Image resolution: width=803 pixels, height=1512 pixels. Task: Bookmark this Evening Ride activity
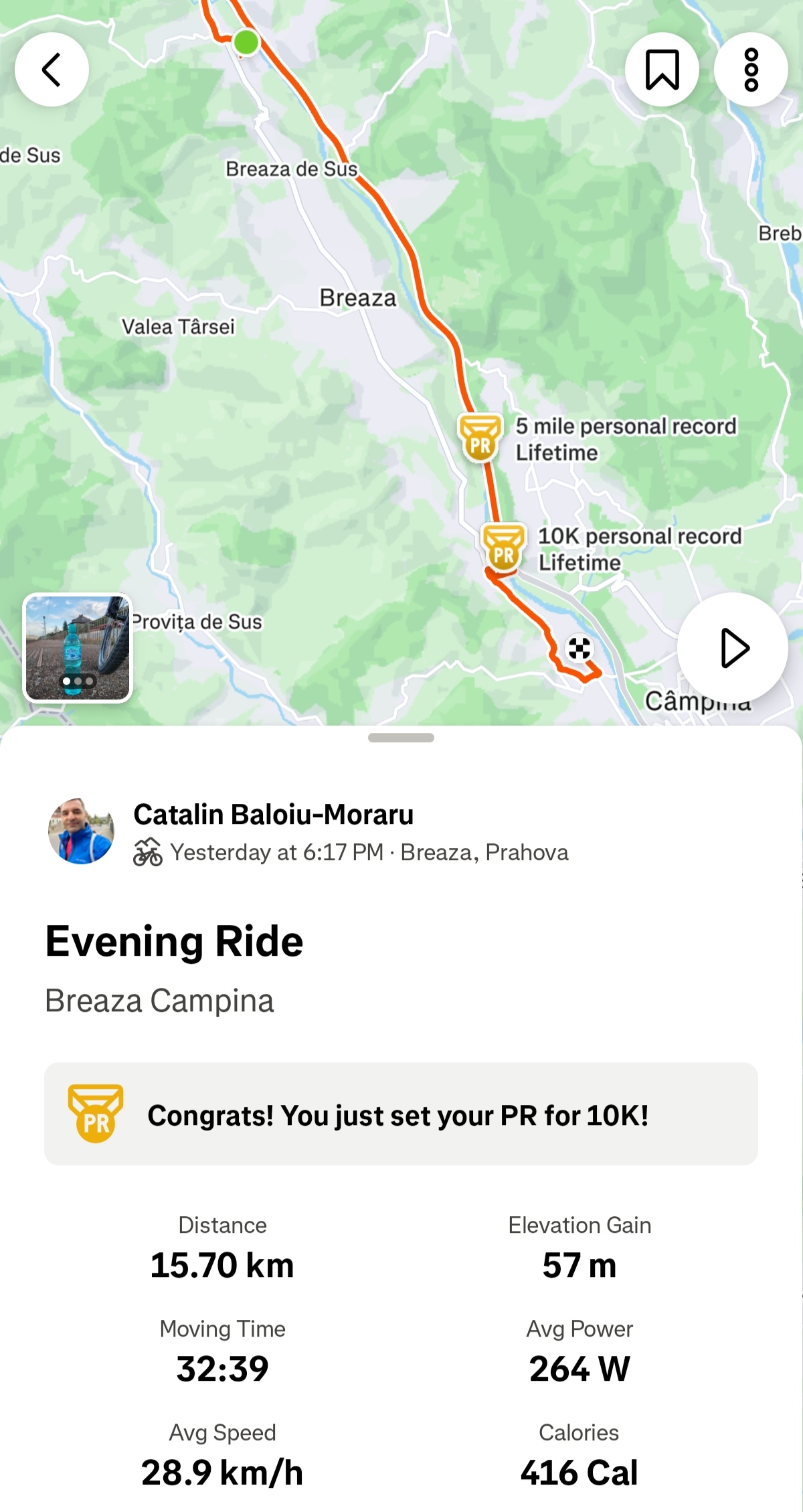(x=662, y=70)
